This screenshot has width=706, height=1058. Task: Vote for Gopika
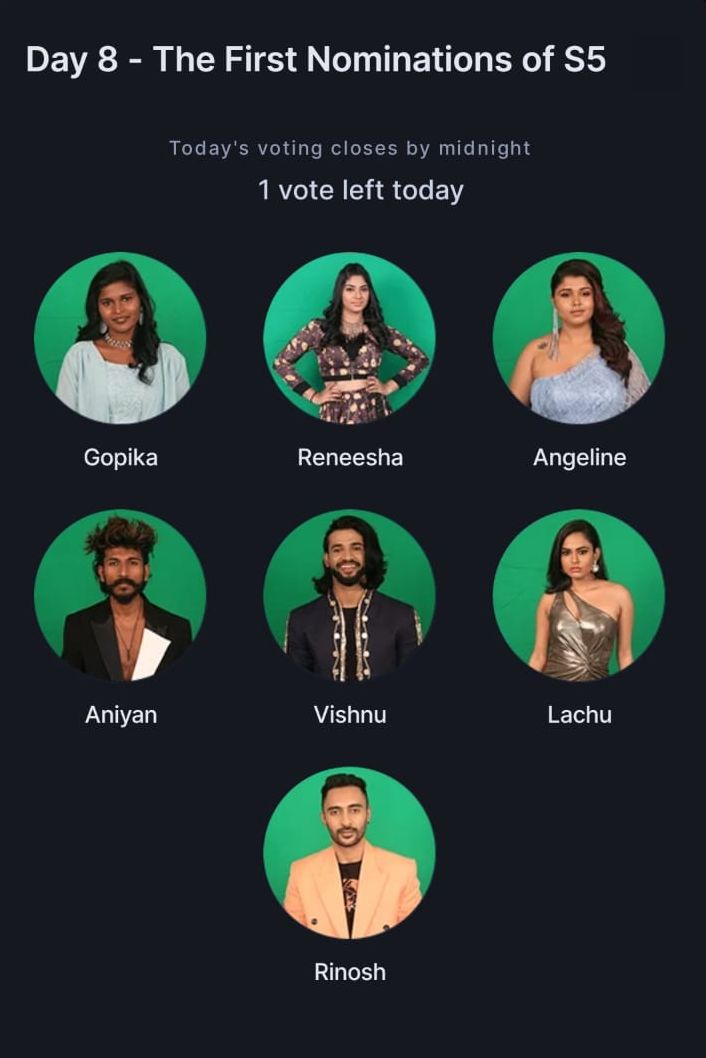click(x=120, y=337)
